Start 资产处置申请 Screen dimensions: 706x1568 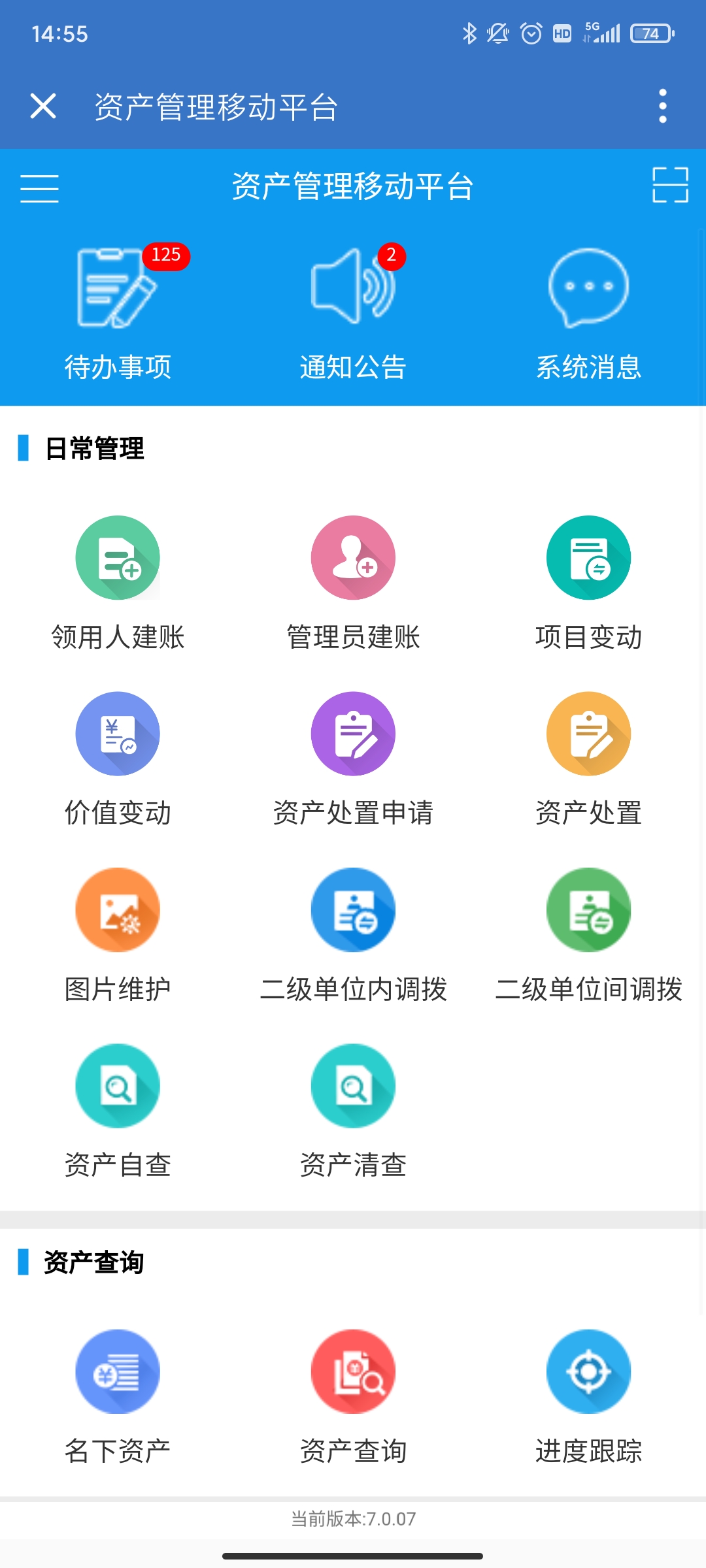click(353, 758)
